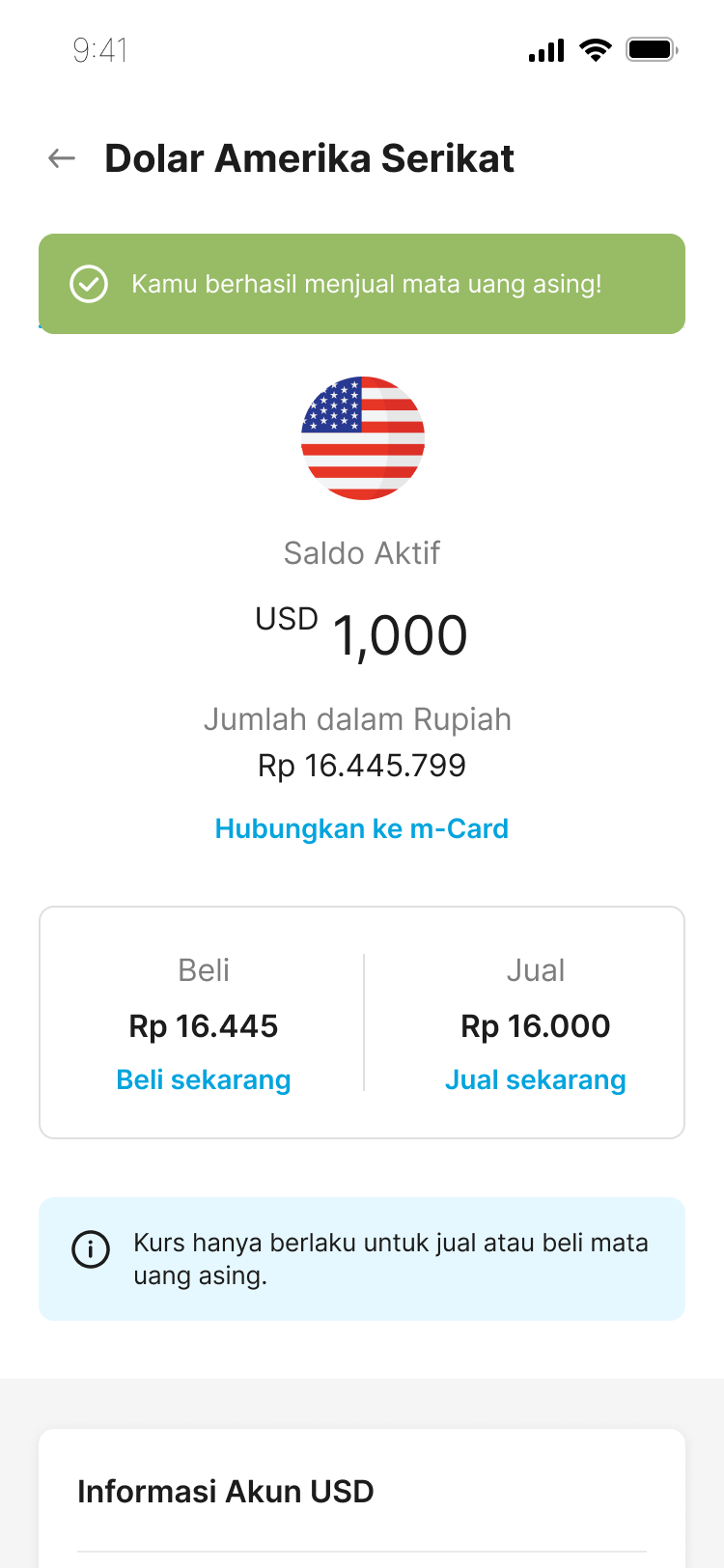Tap the Informasi Akun USD header

[x=225, y=1491]
